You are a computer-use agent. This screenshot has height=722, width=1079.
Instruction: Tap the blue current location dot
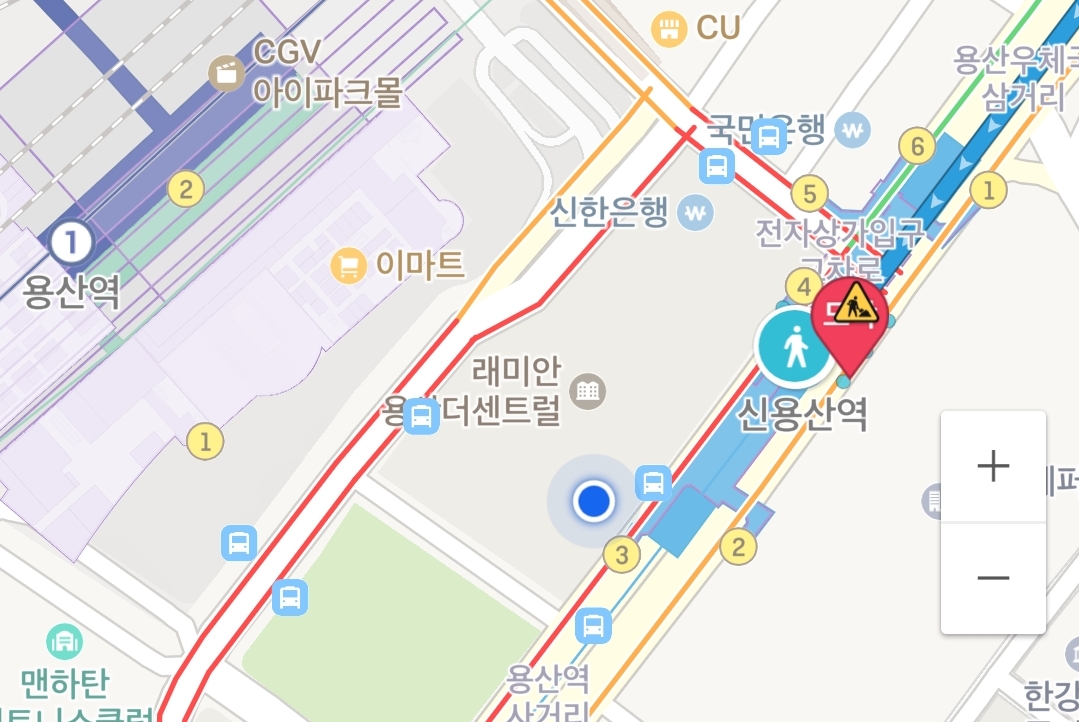click(x=594, y=500)
